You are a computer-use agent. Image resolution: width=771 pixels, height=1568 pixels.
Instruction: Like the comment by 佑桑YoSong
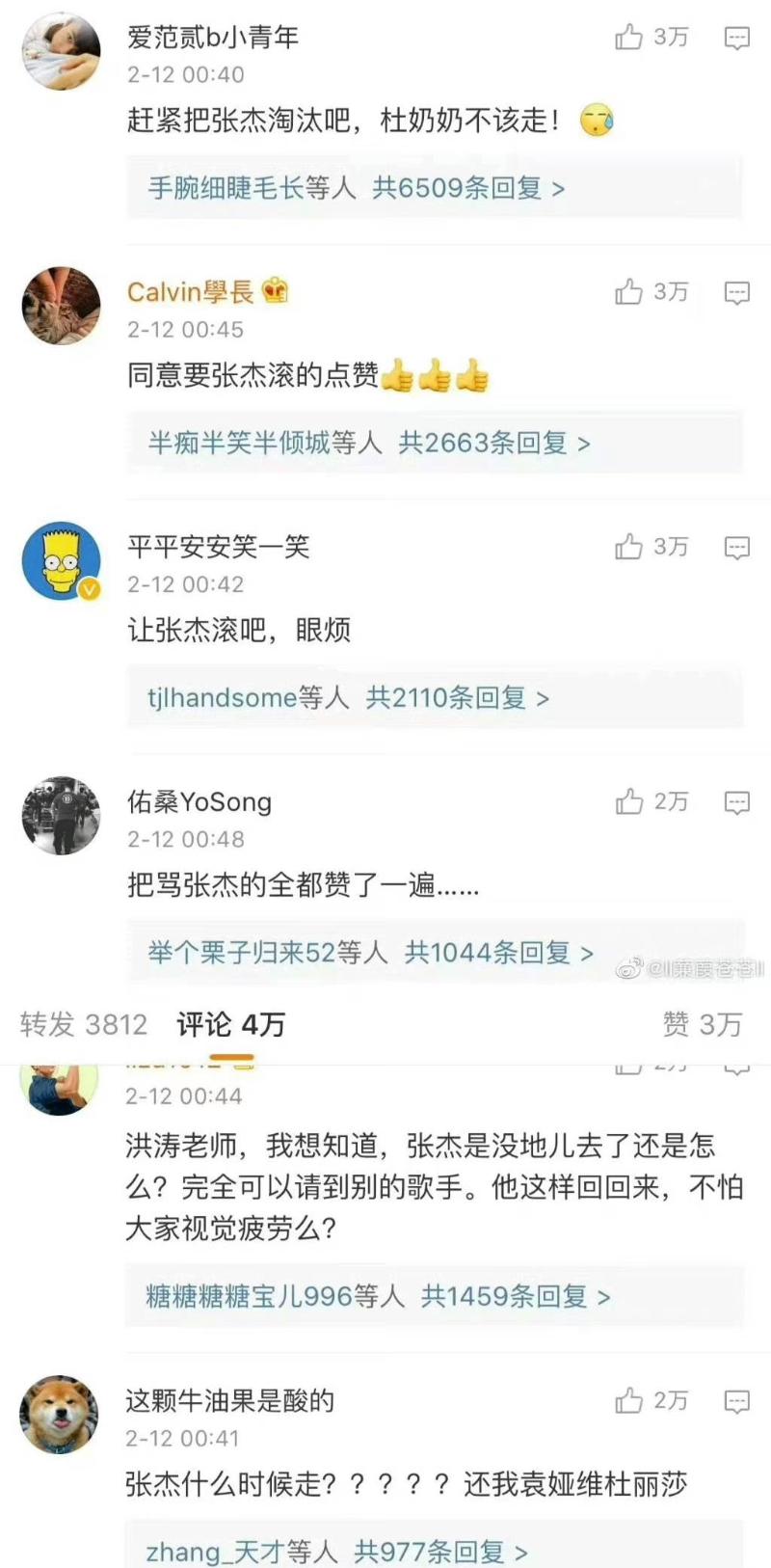pos(630,801)
